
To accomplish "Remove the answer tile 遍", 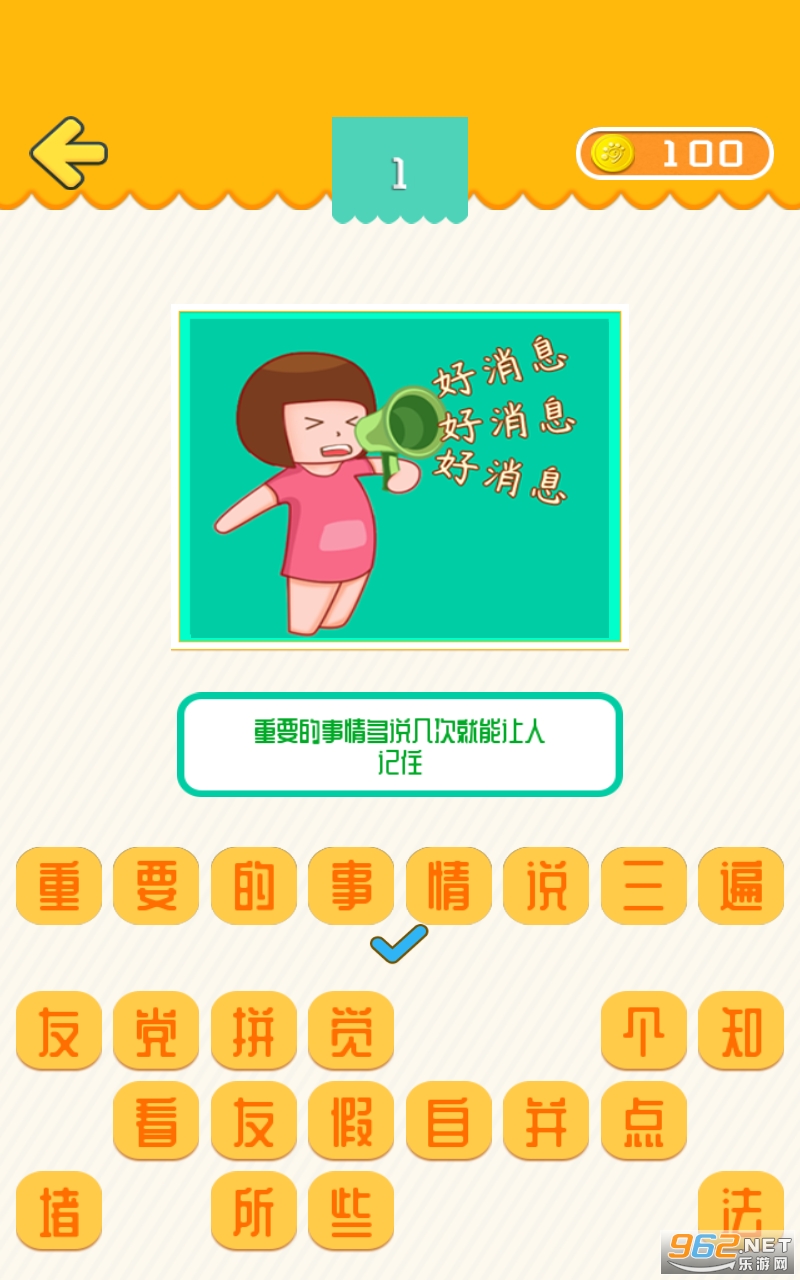I will pos(741,885).
